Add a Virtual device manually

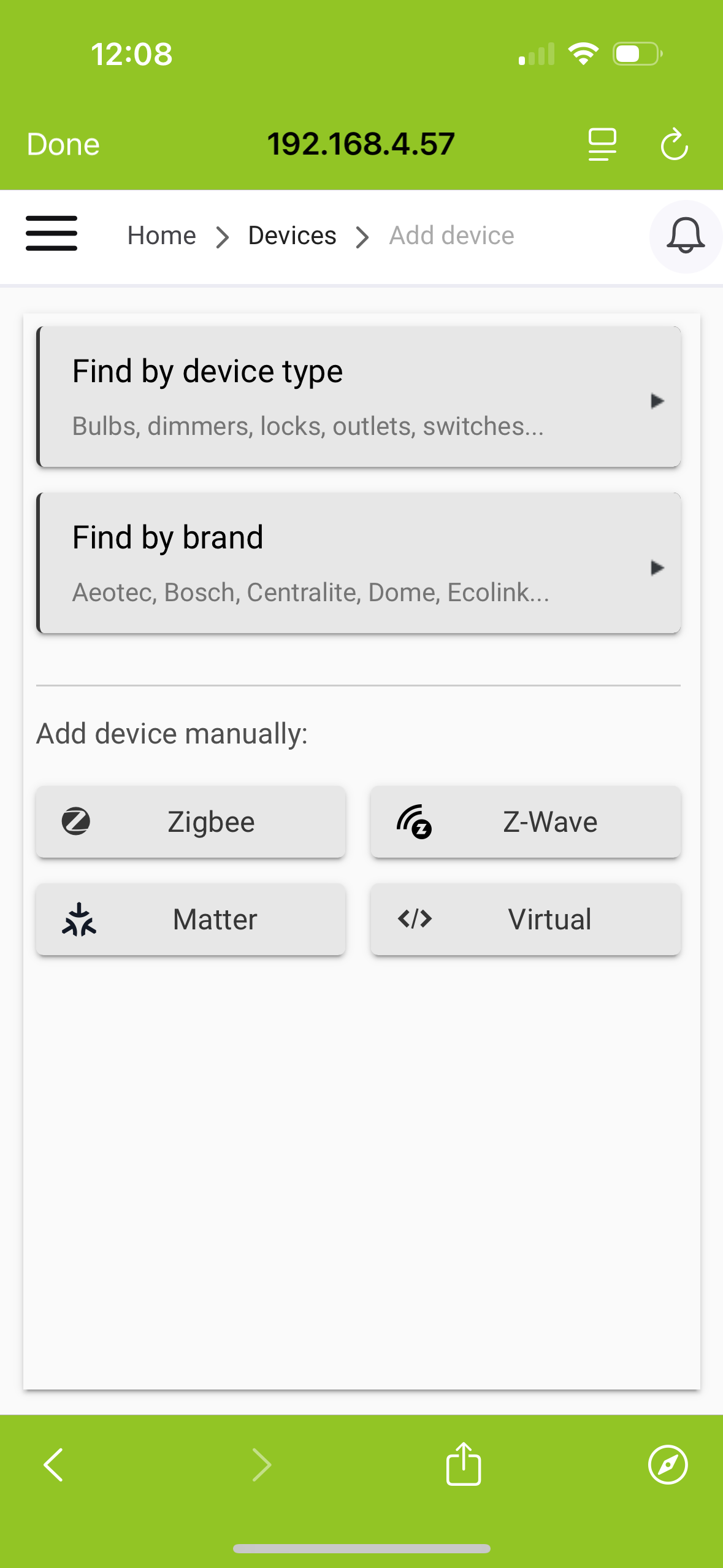pyautogui.click(x=526, y=920)
